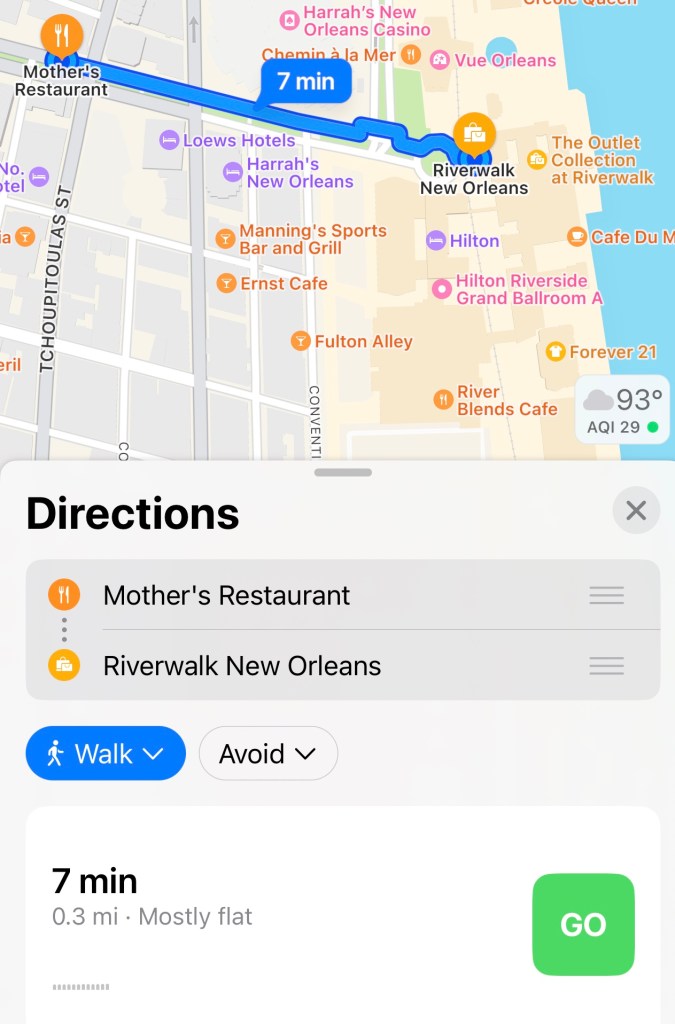Expand the Avoid options dropdown

[x=268, y=753]
